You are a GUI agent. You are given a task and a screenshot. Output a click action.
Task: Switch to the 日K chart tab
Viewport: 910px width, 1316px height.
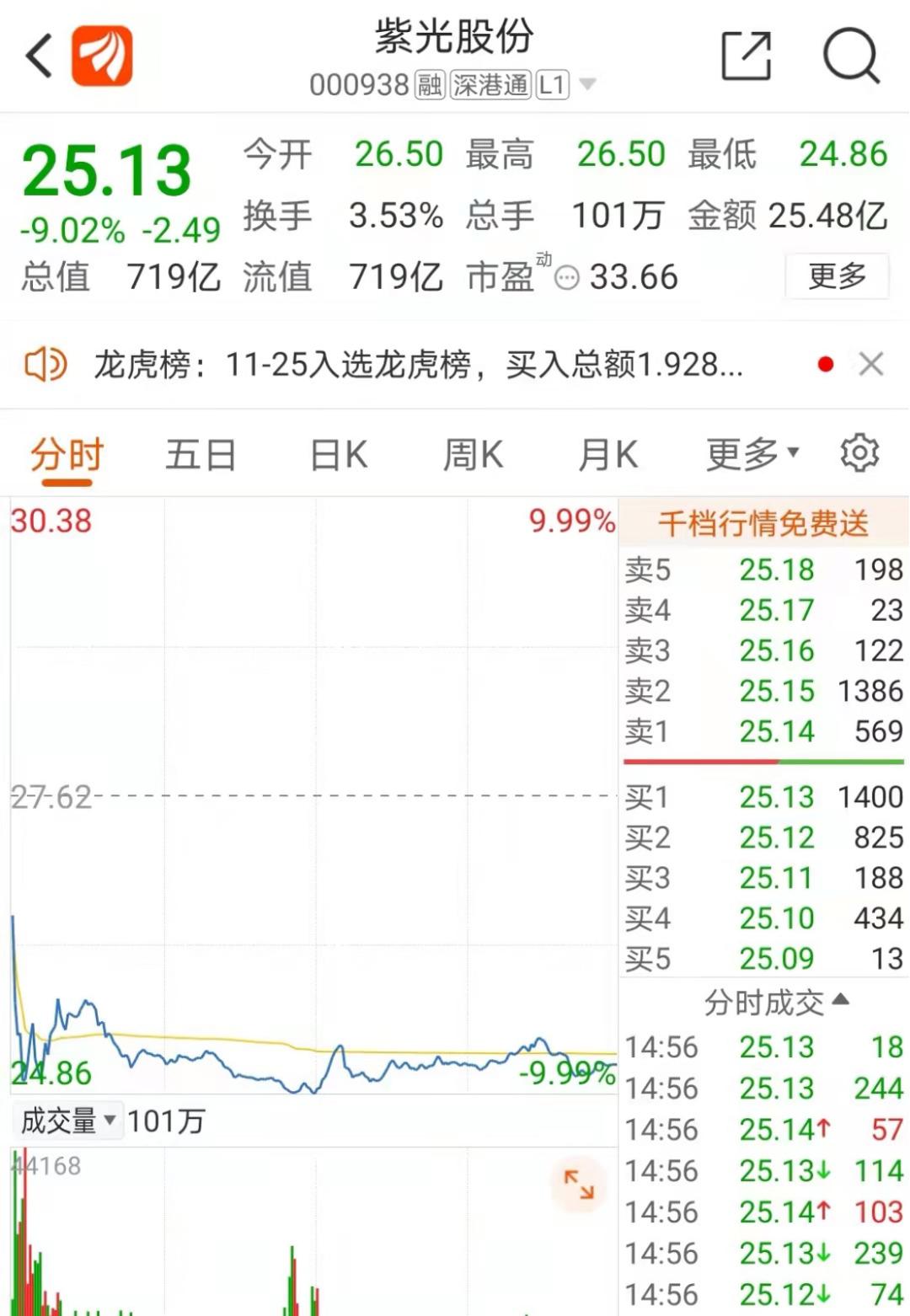point(339,456)
